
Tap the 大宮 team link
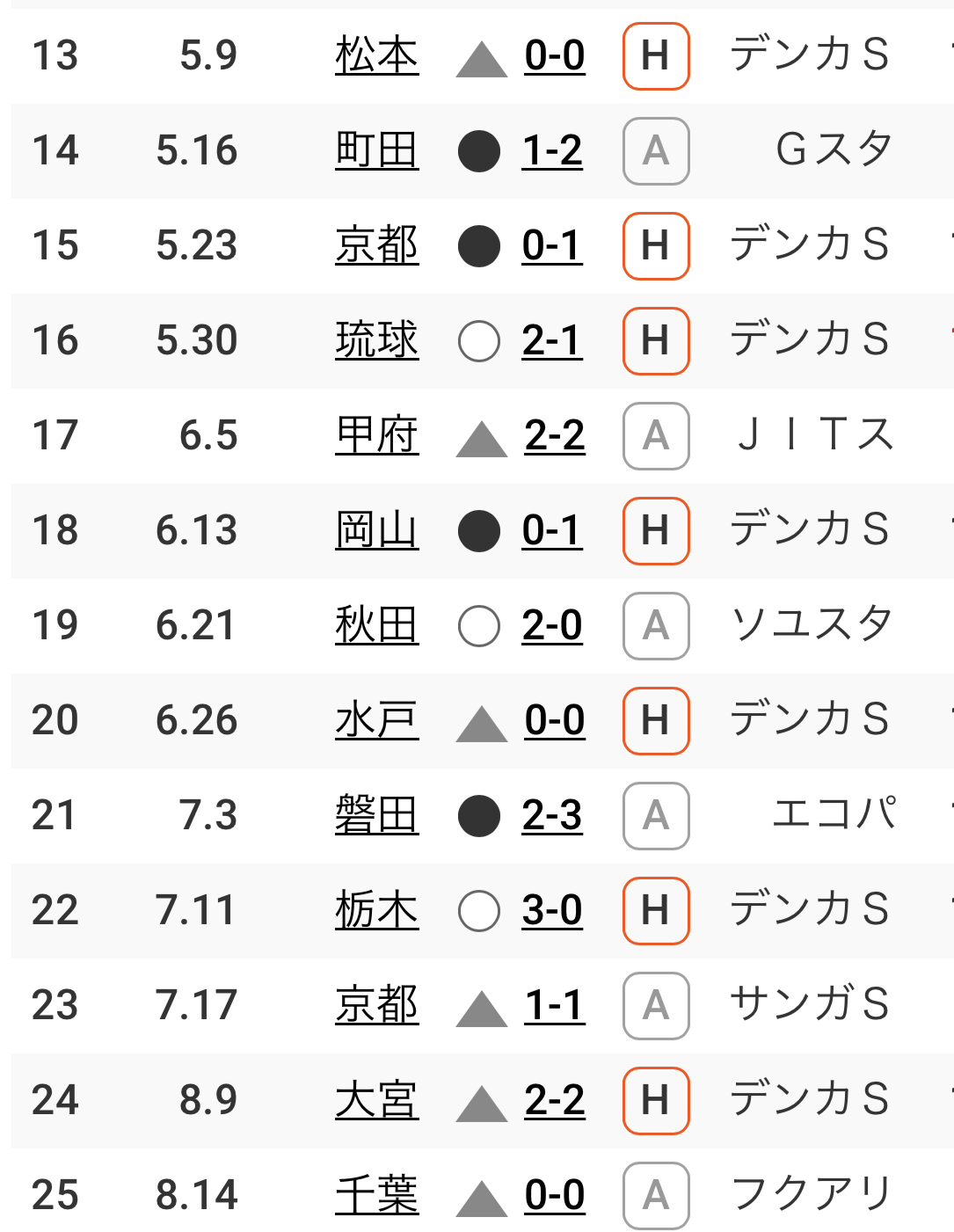point(376,1100)
